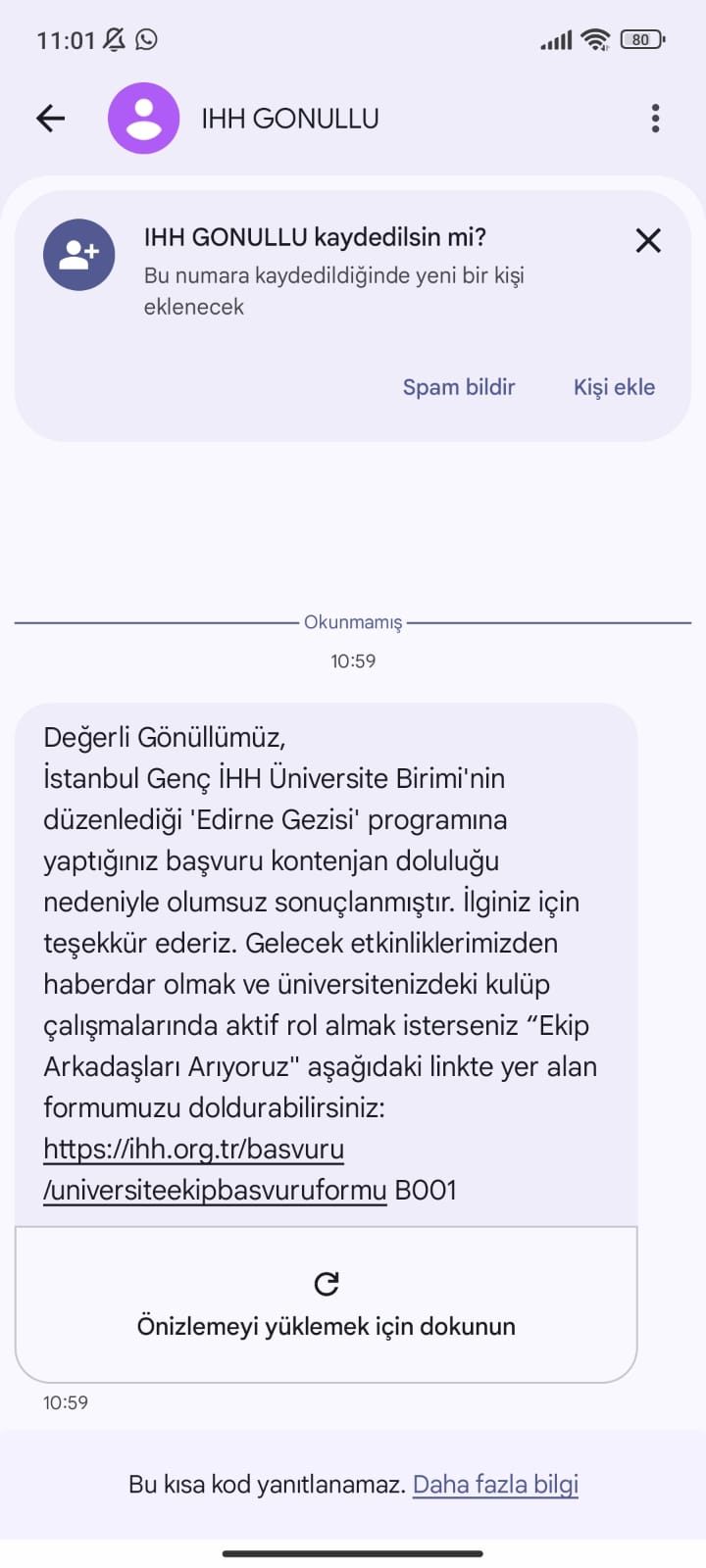Open the overflow menu for IHH GONULLU
706x1568 pixels.
655,119
